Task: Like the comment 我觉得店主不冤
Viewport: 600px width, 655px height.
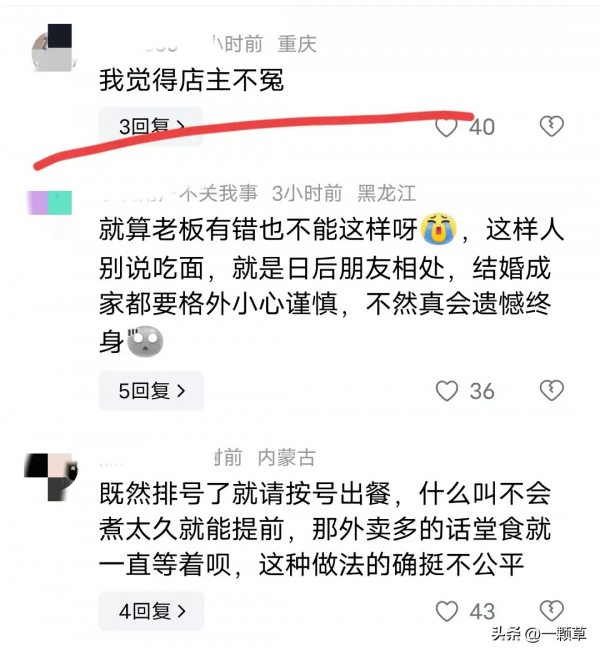Action: (446, 127)
